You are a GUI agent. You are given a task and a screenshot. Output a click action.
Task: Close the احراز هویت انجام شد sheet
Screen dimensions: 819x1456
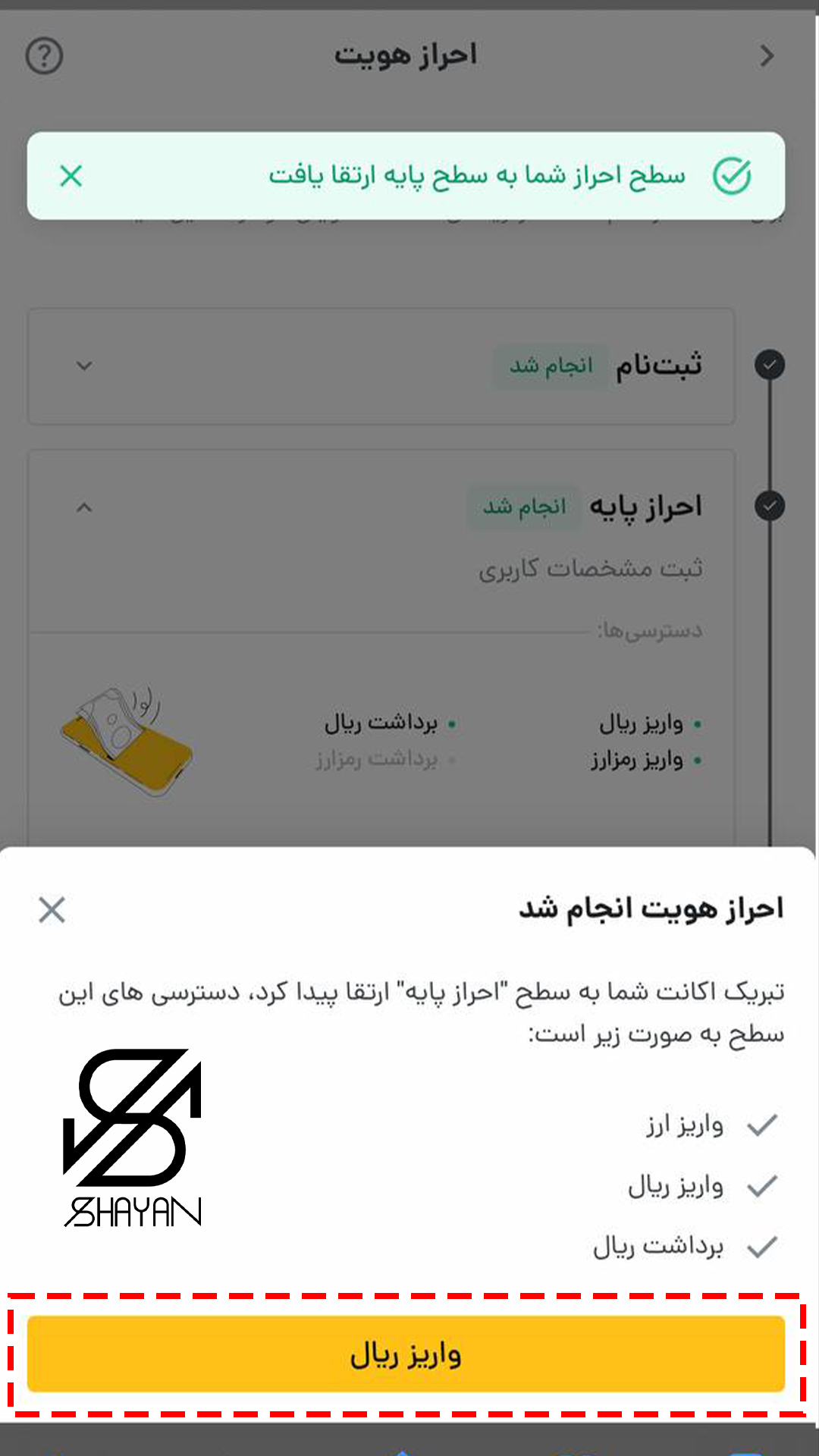[52, 909]
